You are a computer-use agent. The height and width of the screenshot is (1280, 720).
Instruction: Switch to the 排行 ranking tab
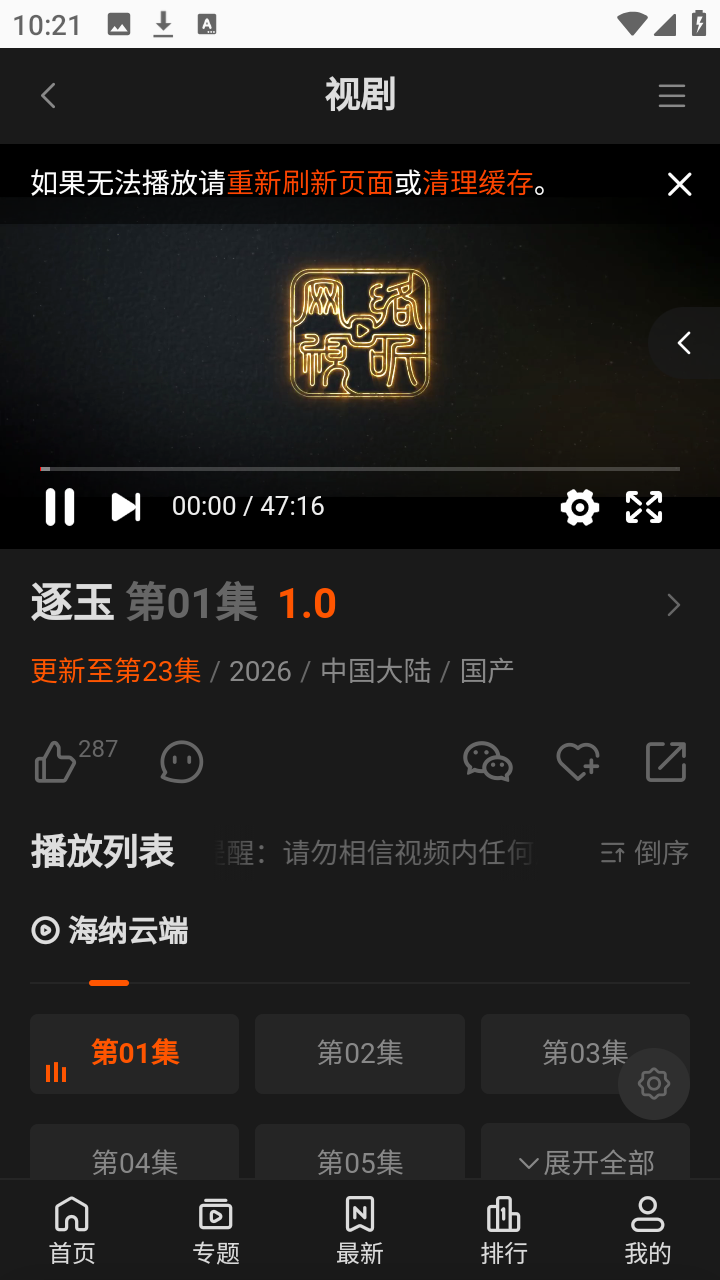coord(503,1229)
